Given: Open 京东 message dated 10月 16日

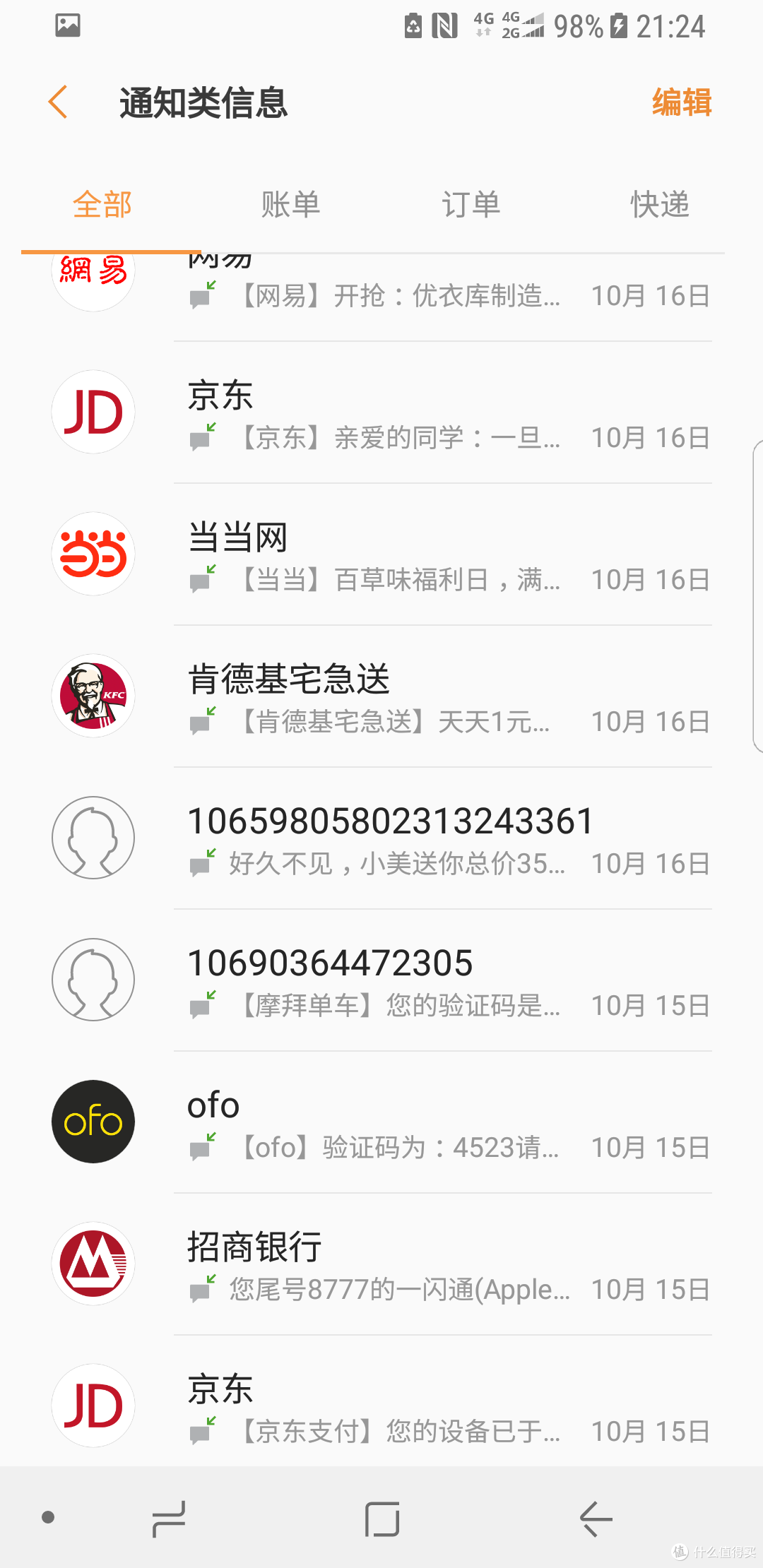Looking at the screenshot, I should click(x=381, y=412).
